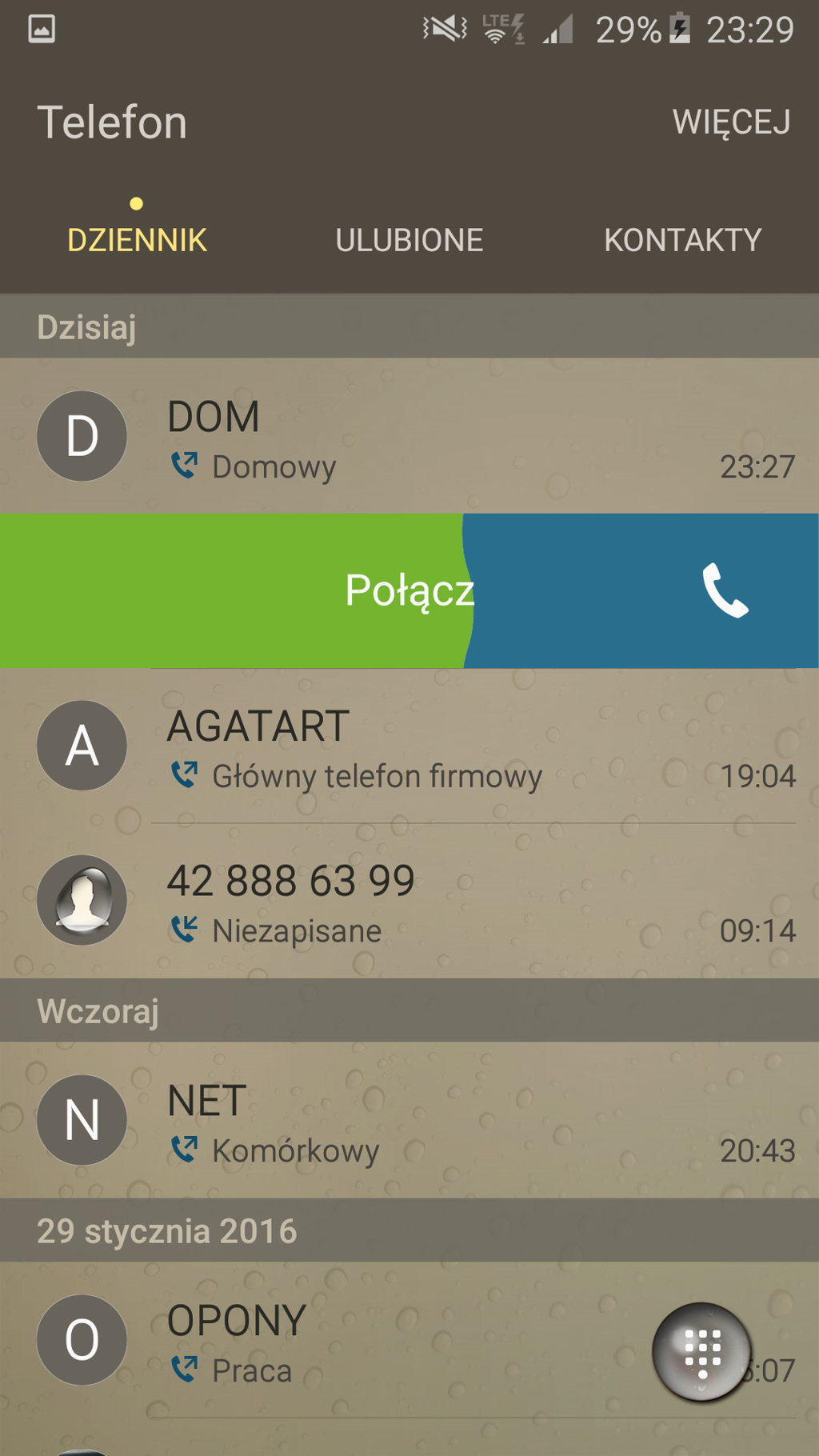The image size is (819, 1456).
Task: Open the OPONY call entry
Action: (x=400, y=1342)
